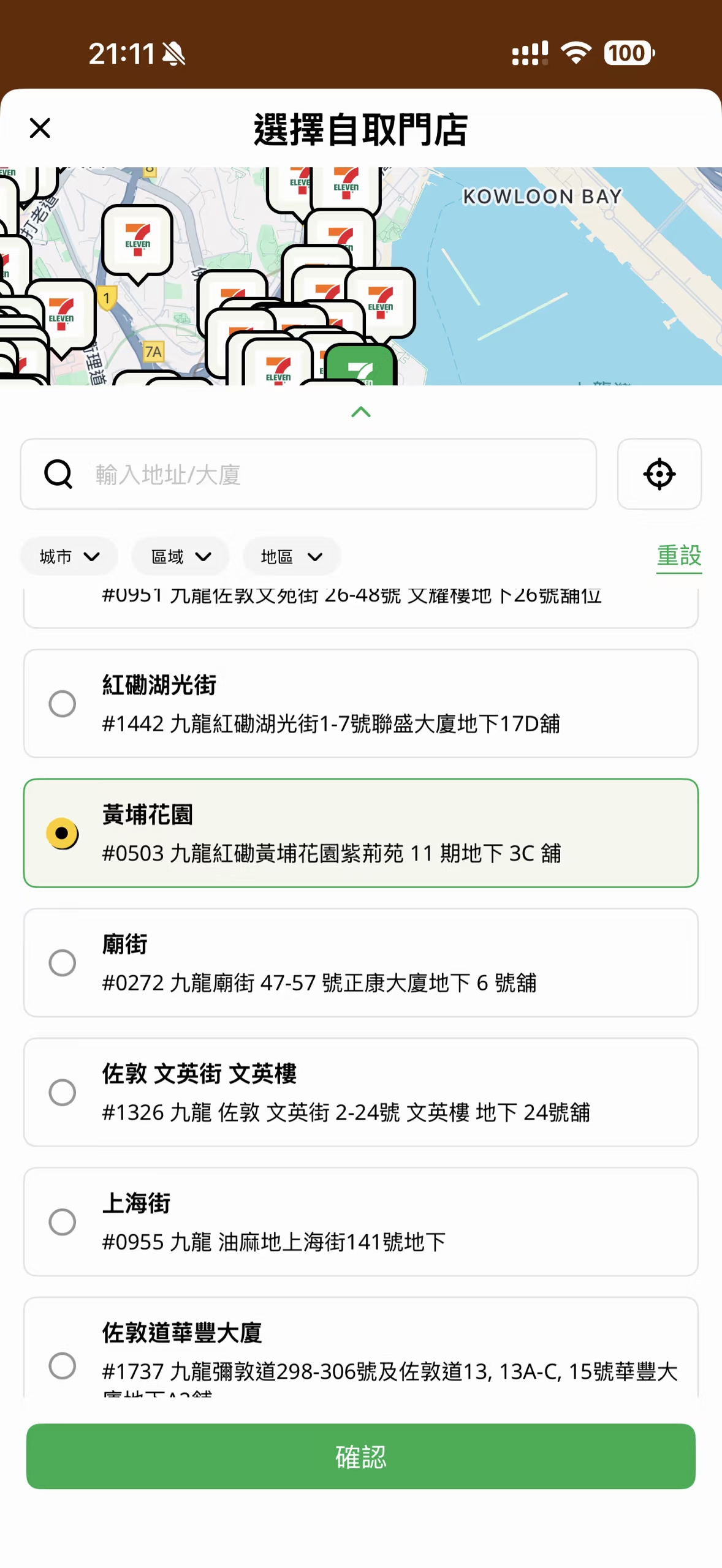Select the 紅磡湖光街 store
Image resolution: width=722 pixels, height=1568 pixels.
pyautogui.click(x=360, y=703)
